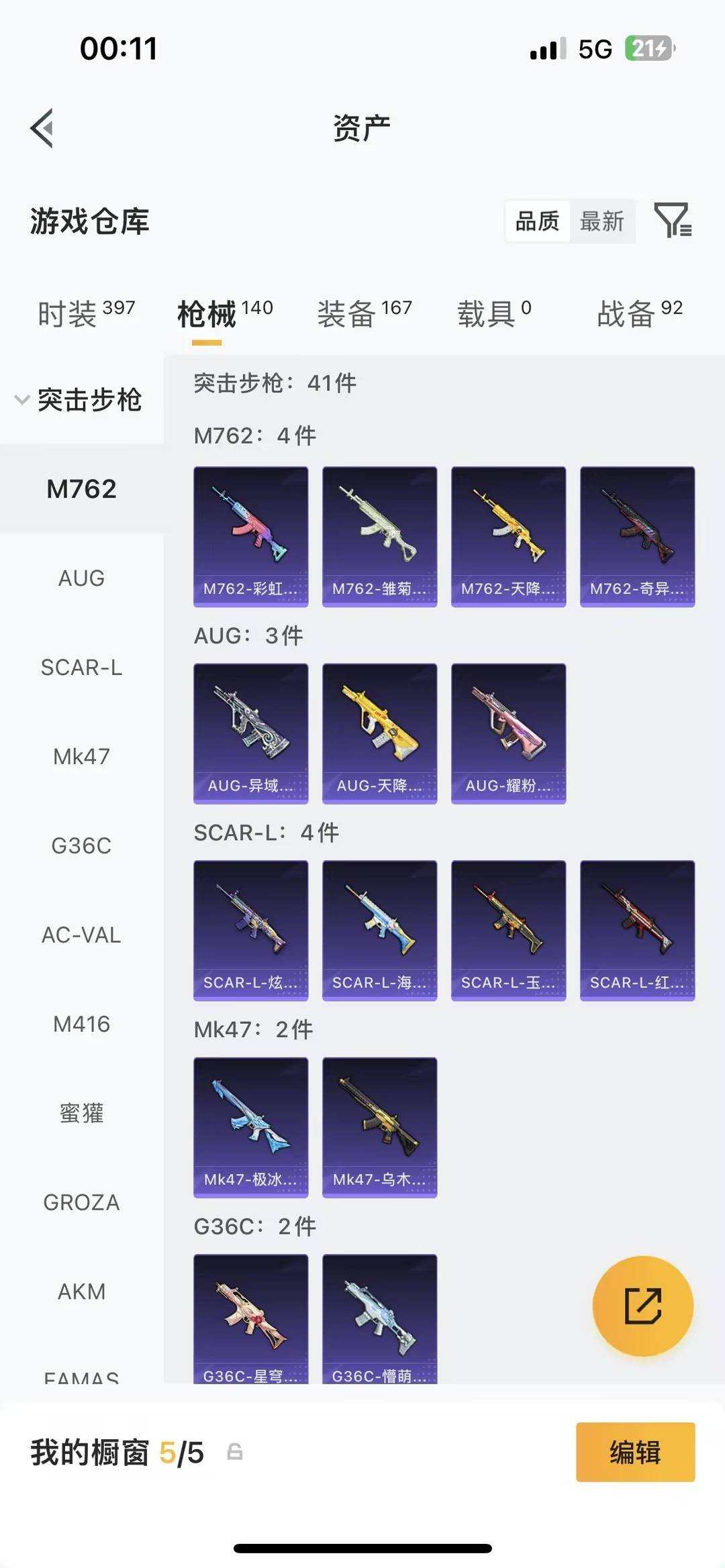Jump to M416 in the side list
This screenshot has height=1568, width=725.
coord(81,1024)
